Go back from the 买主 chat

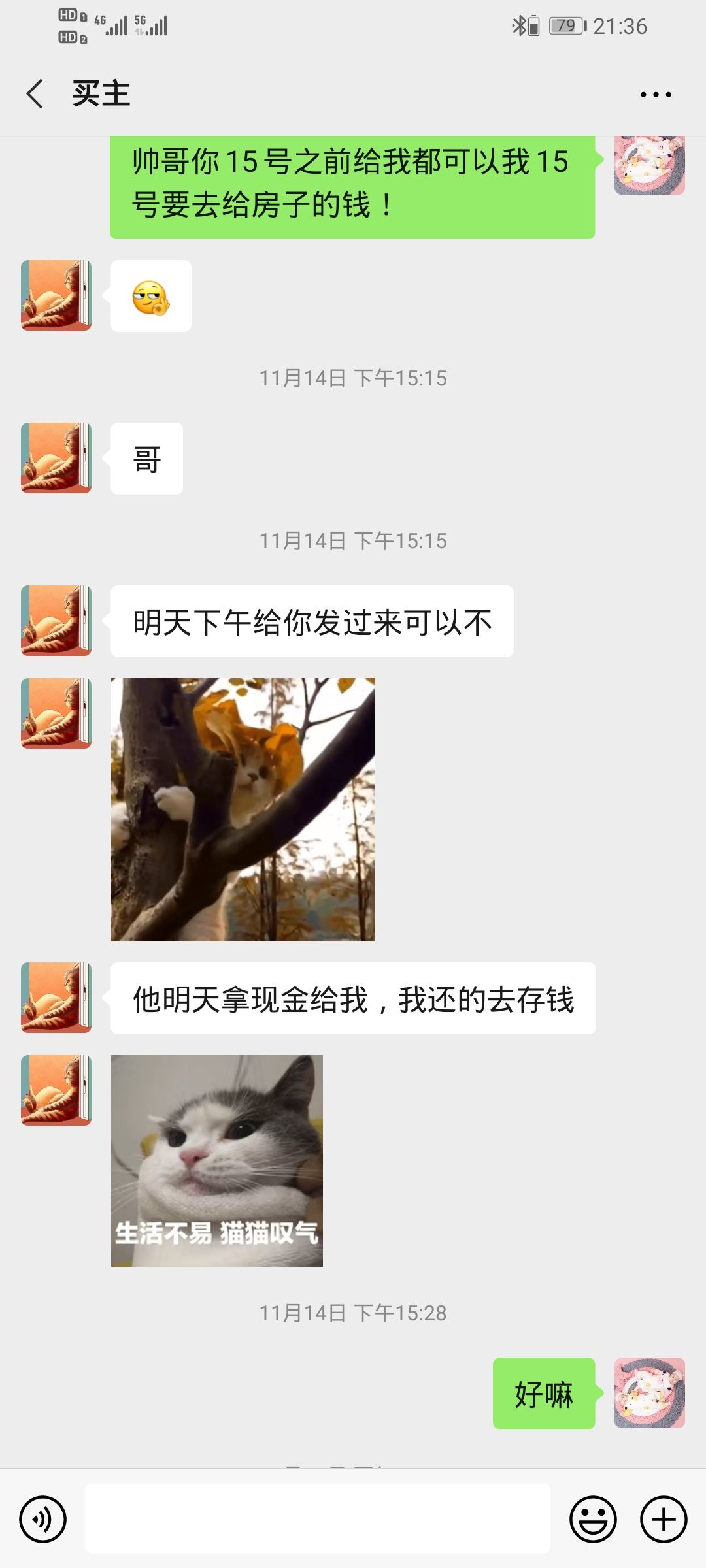35,94
